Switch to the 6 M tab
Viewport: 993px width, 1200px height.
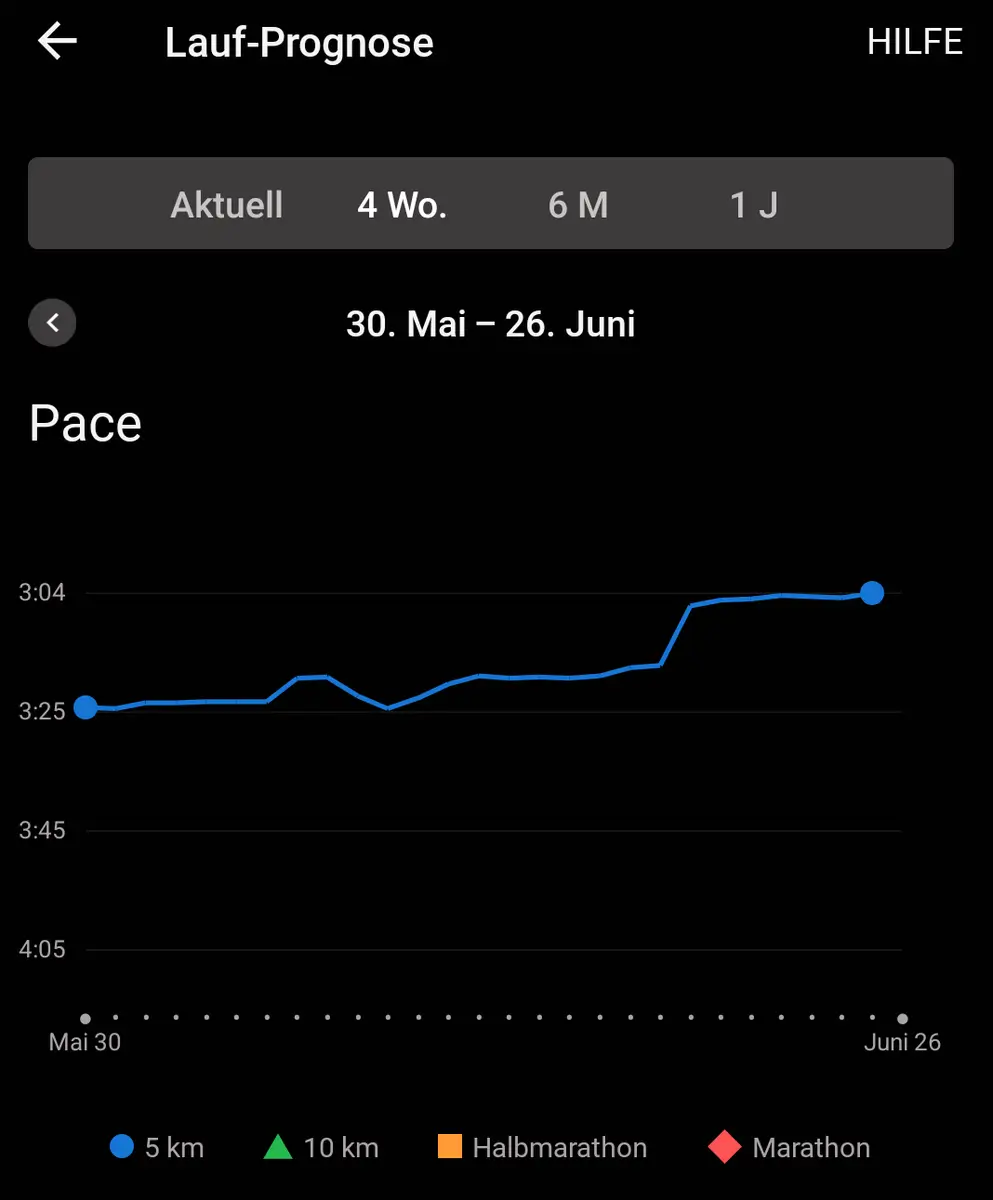click(578, 204)
